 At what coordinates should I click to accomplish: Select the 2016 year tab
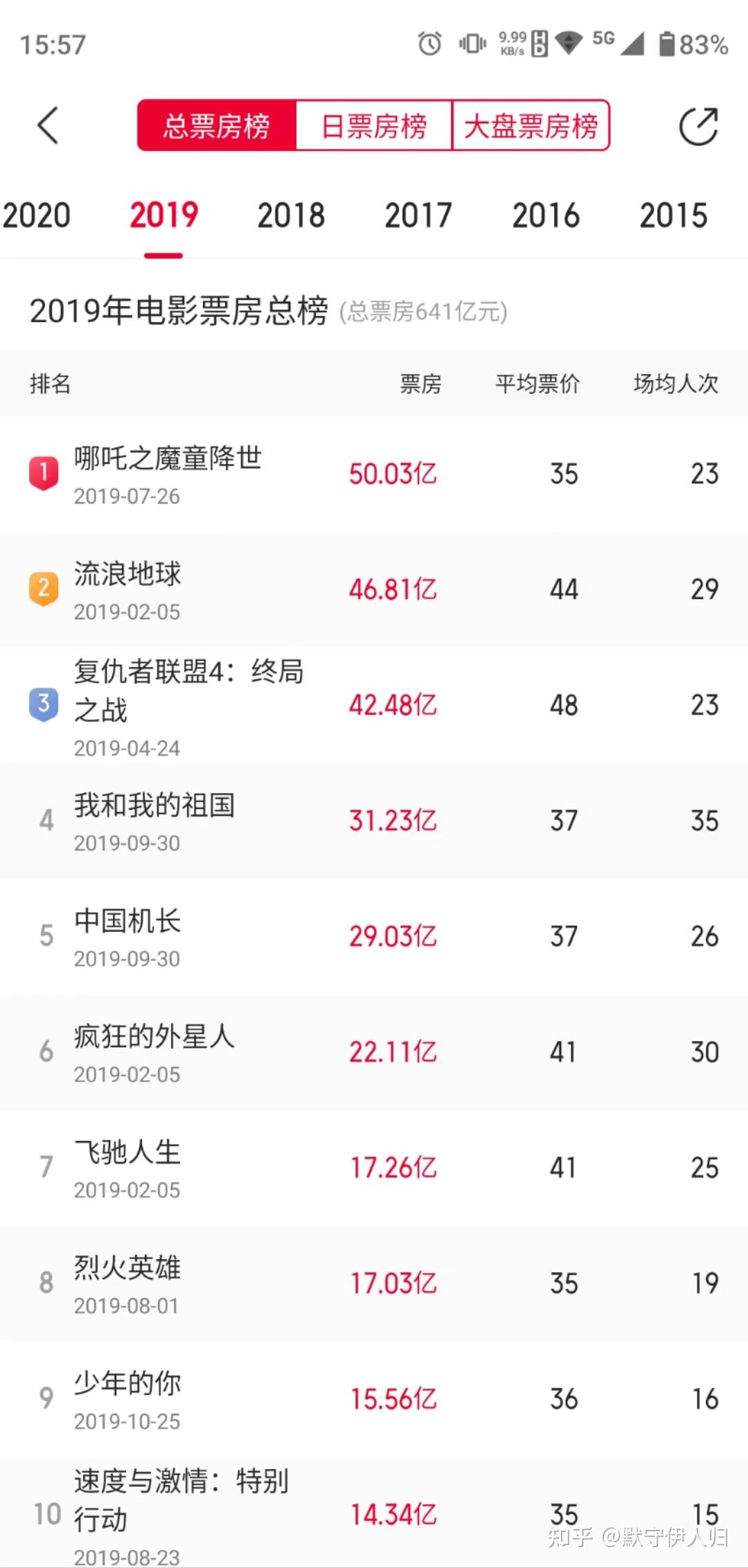click(547, 215)
